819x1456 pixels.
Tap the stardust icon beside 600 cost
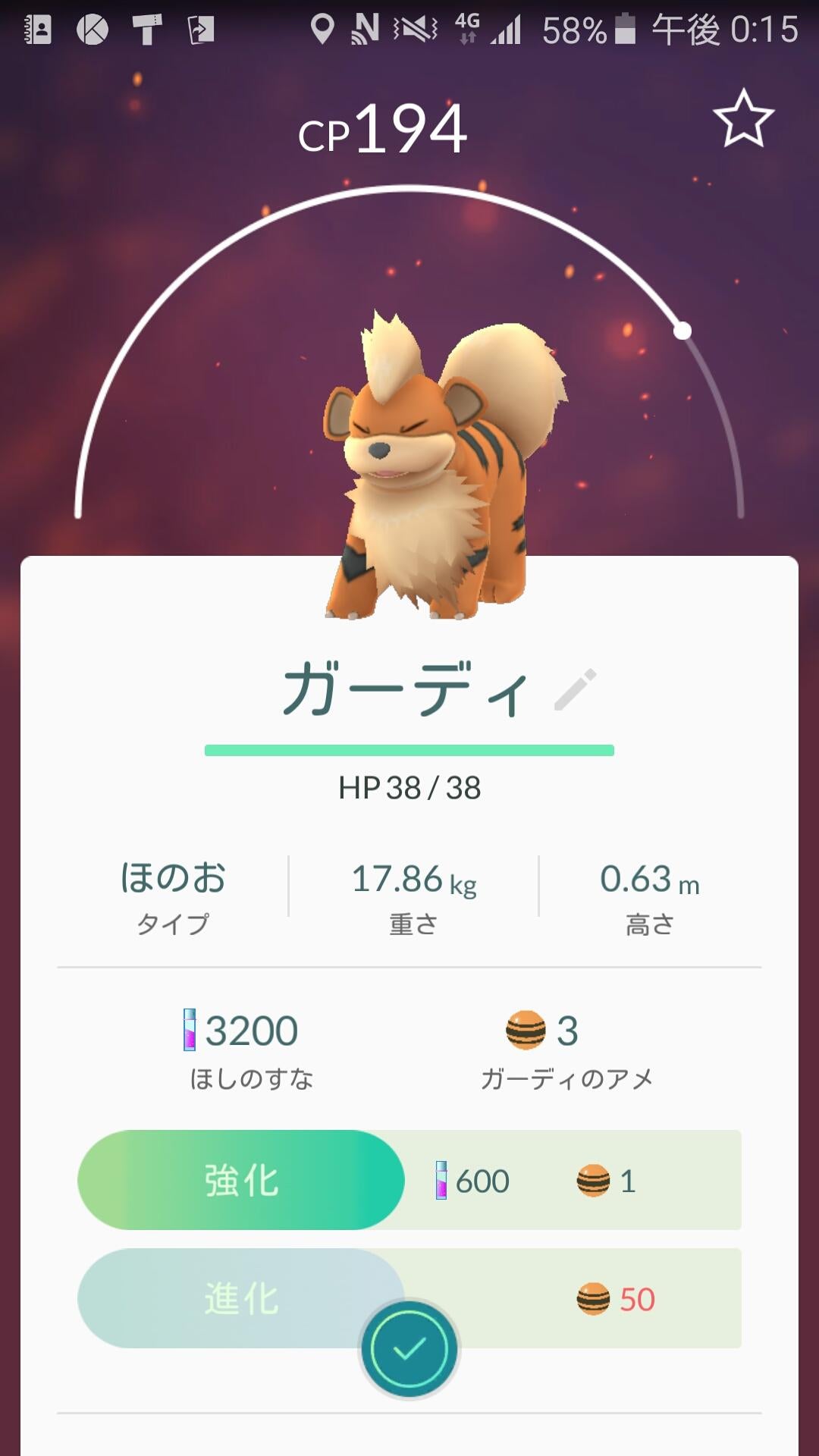[442, 1181]
